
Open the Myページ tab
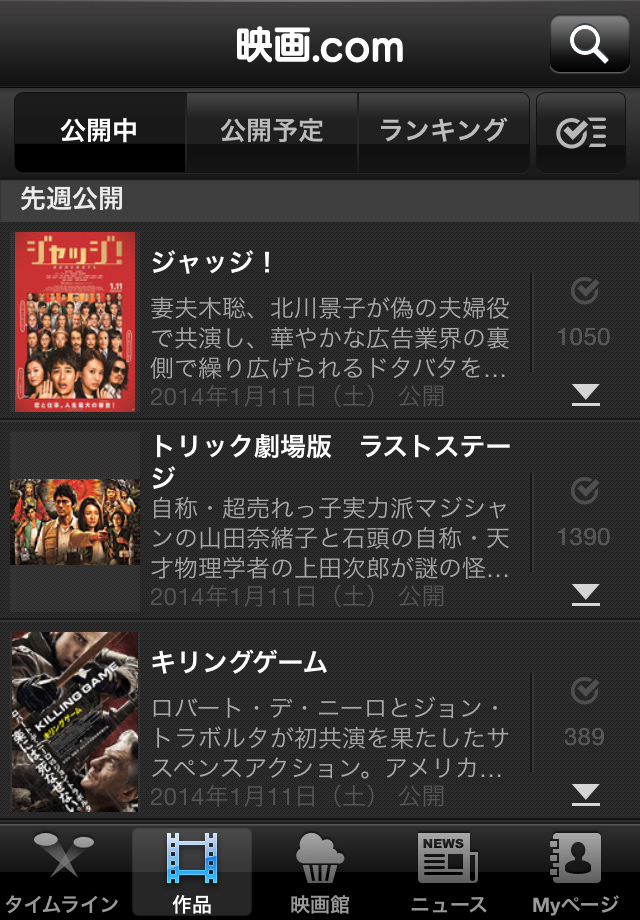[576, 873]
